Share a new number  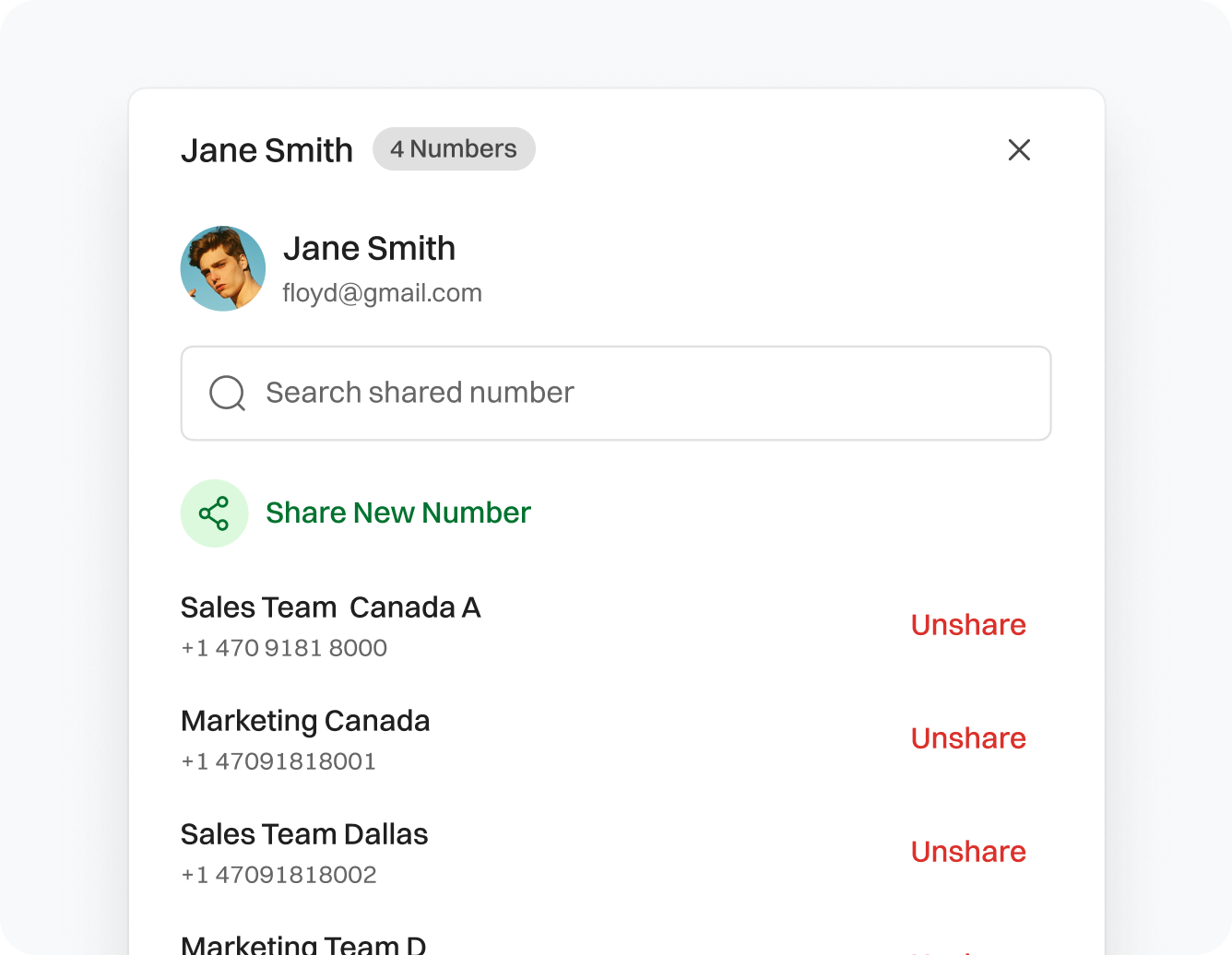(x=397, y=513)
